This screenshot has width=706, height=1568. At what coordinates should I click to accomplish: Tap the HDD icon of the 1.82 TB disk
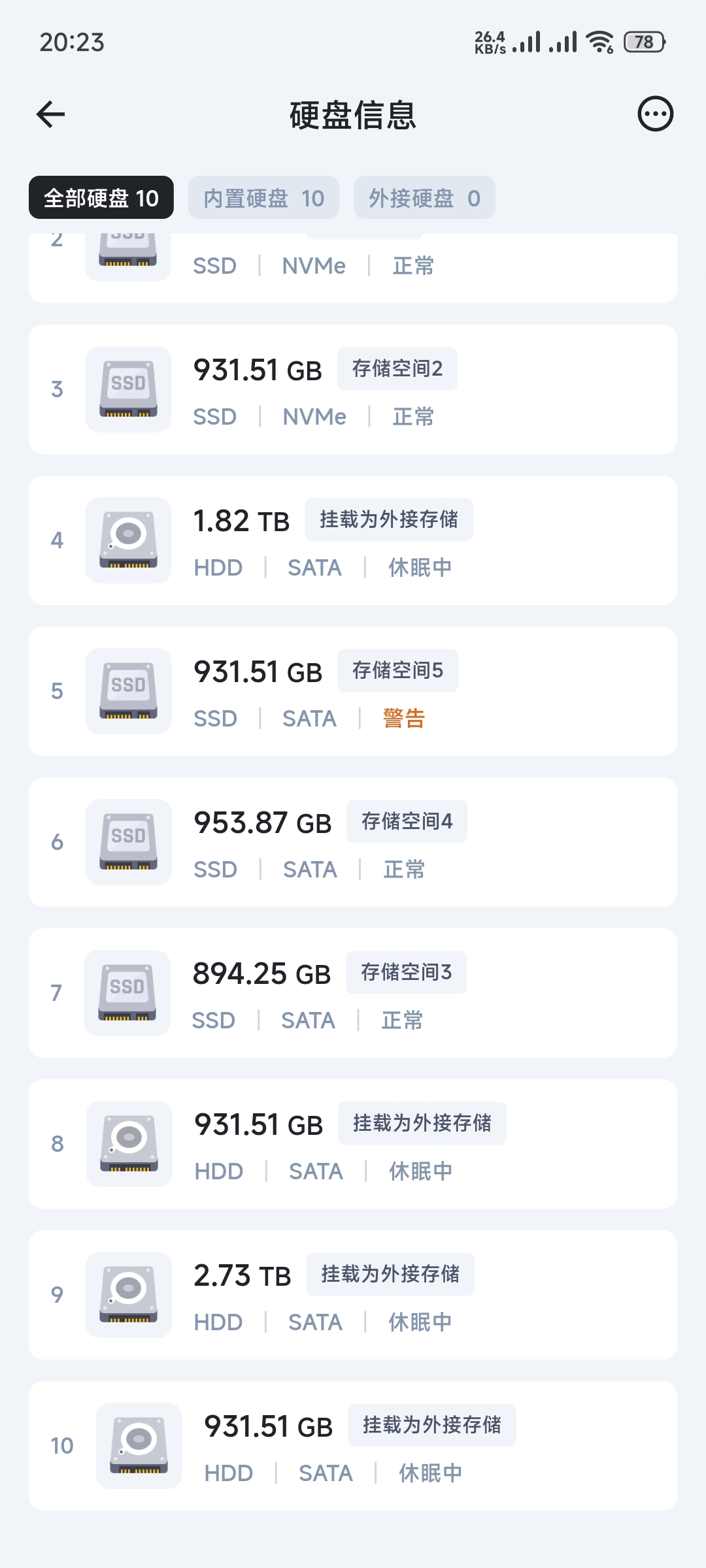pos(127,540)
